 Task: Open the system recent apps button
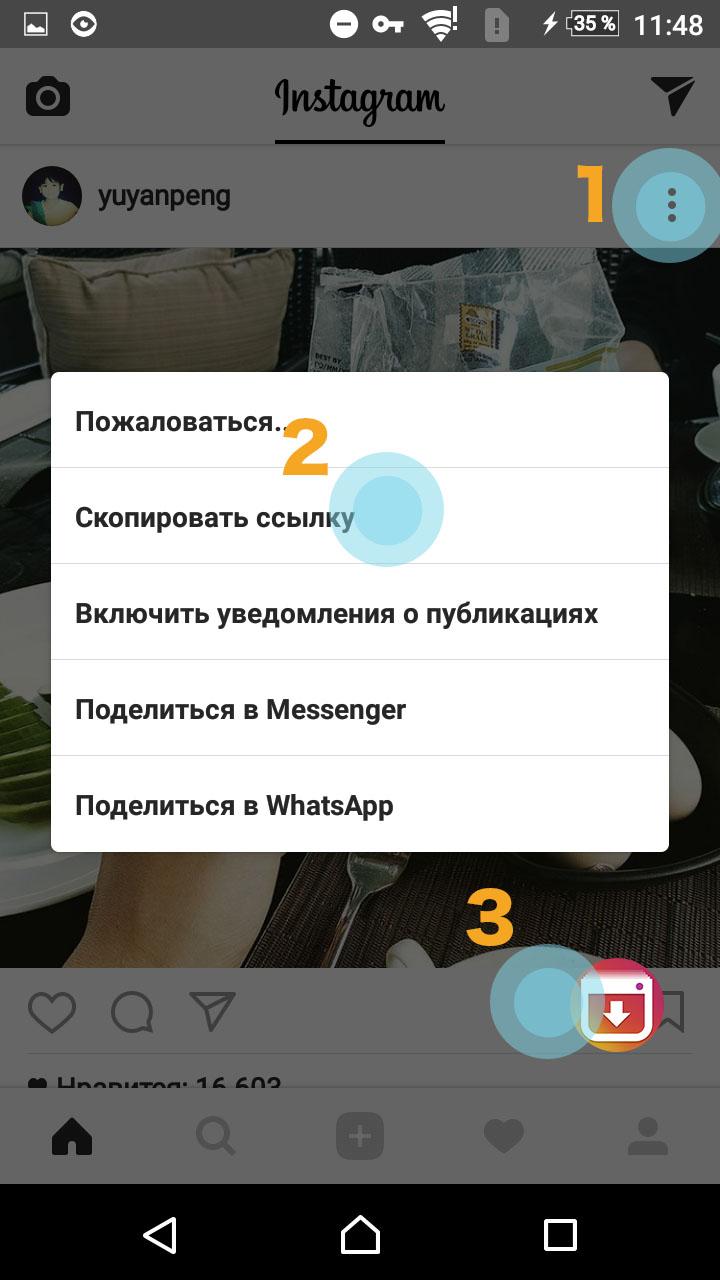coord(560,1234)
